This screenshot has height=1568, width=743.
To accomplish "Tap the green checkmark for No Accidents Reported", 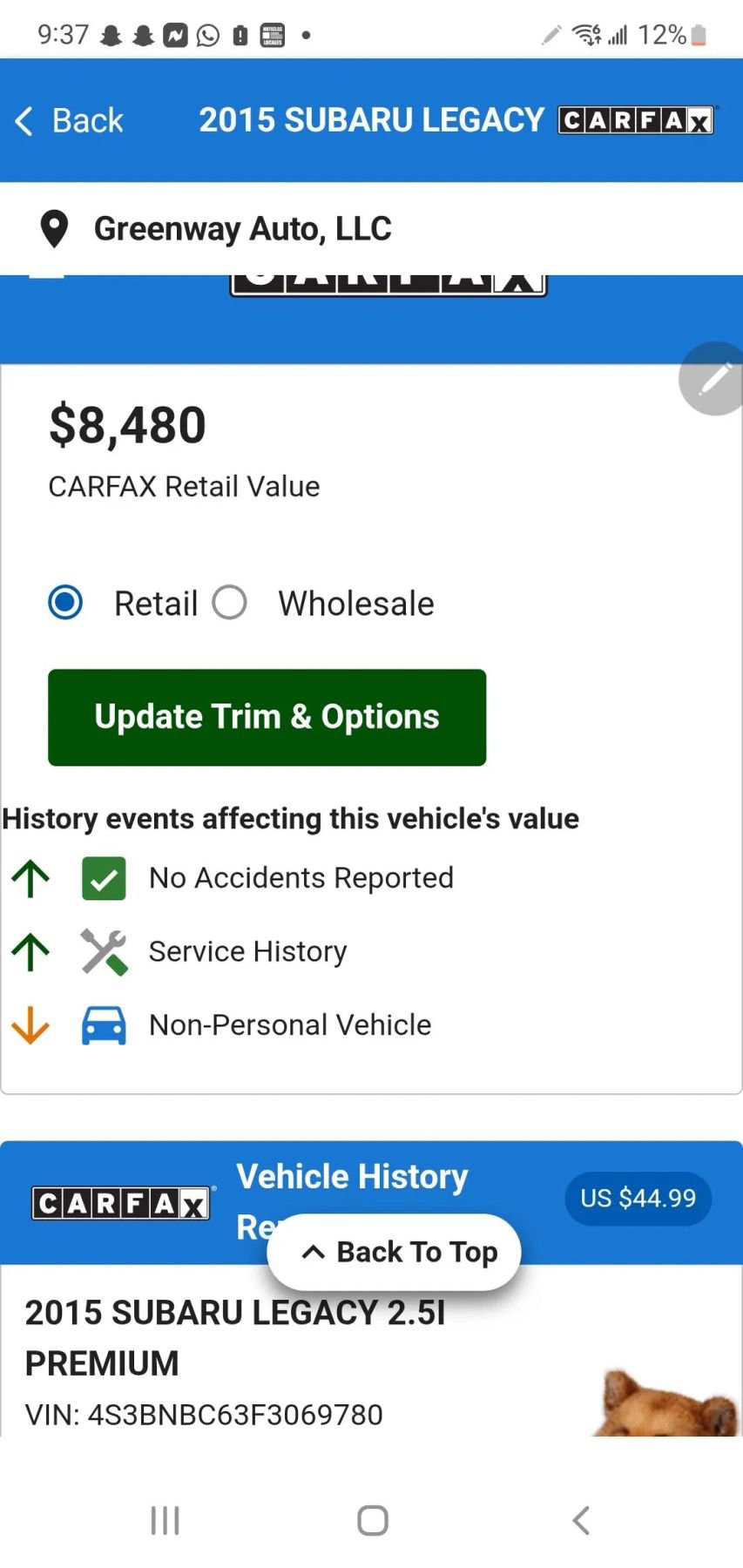I will (x=104, y=878).
